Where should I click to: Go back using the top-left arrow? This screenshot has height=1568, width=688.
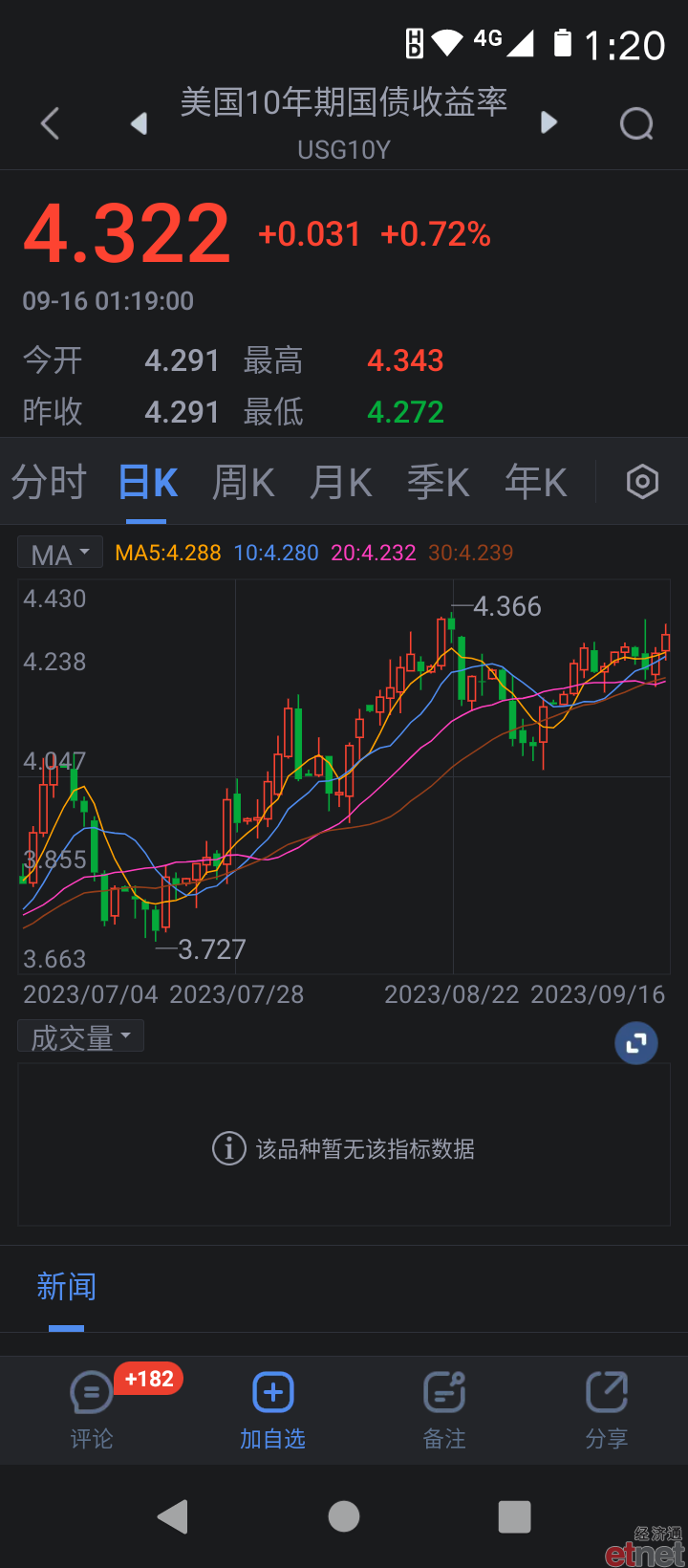(x=51, y=123)
